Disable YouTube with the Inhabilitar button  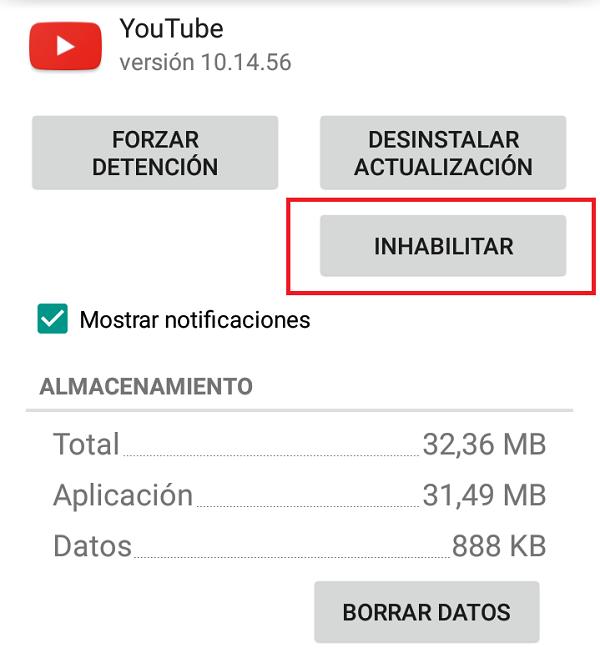443,246
